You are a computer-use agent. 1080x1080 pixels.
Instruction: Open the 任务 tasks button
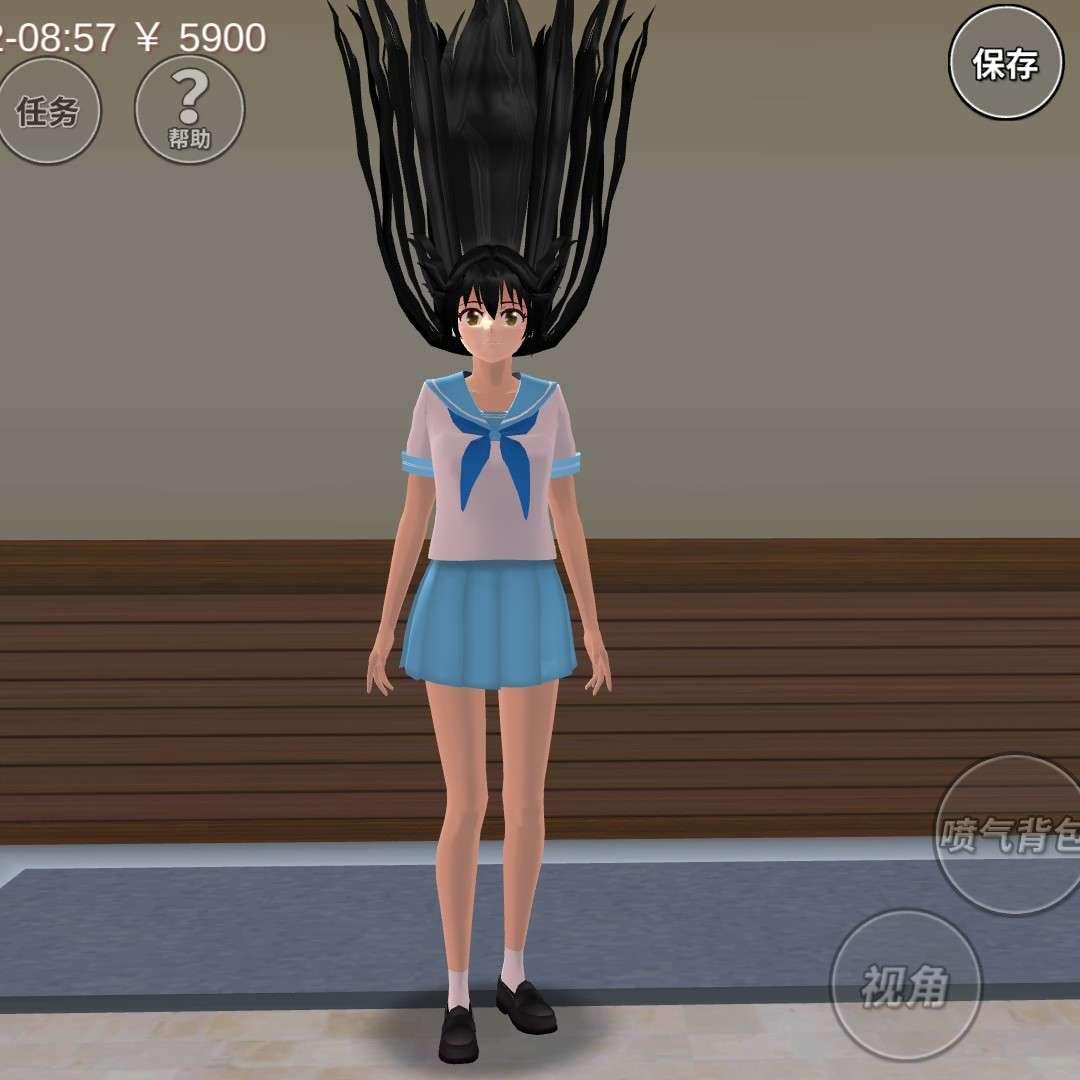click(x=47, y=112)
